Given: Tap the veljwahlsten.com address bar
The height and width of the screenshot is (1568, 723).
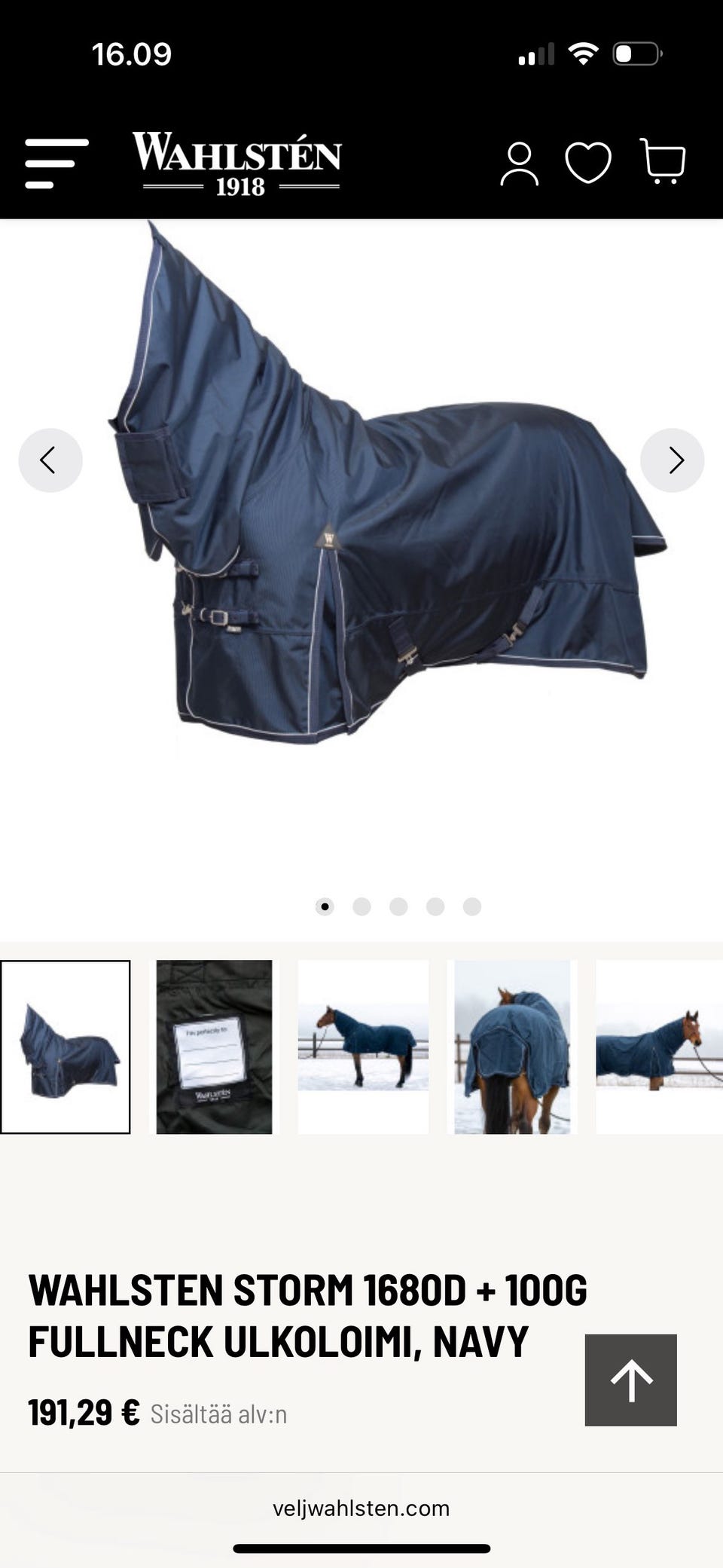Looking at the screenshot, I should click(x=361, y=1508).
